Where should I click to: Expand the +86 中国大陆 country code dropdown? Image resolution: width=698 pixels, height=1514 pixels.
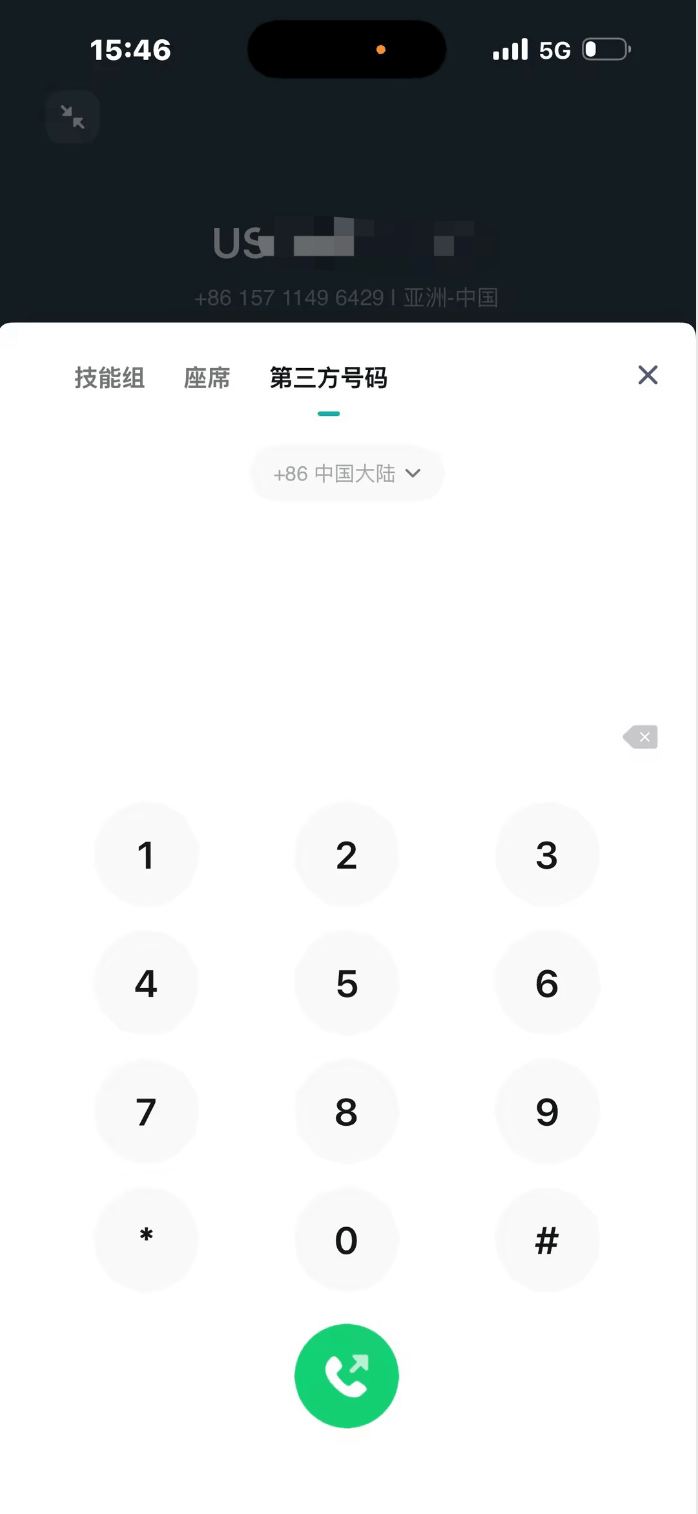coord(346,474)
